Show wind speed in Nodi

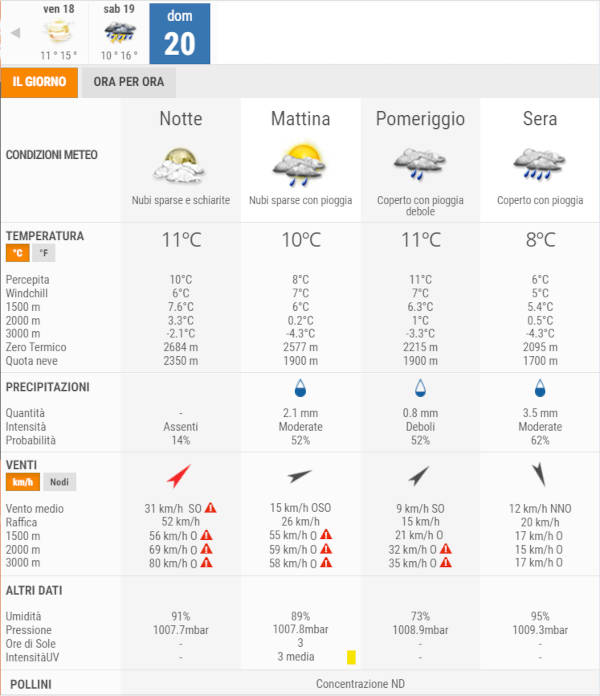point(61,483)
